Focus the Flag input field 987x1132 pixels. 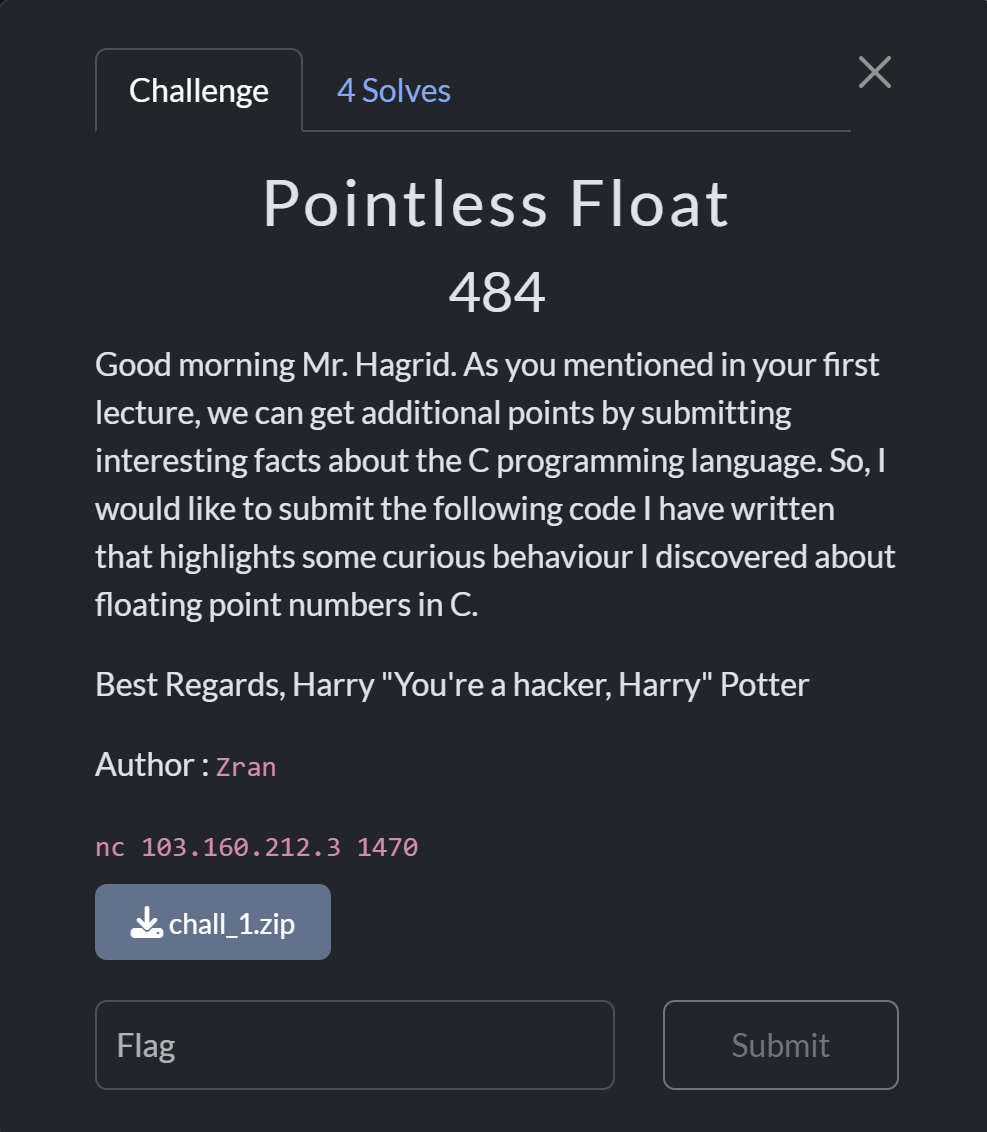tap(354, 1045)
